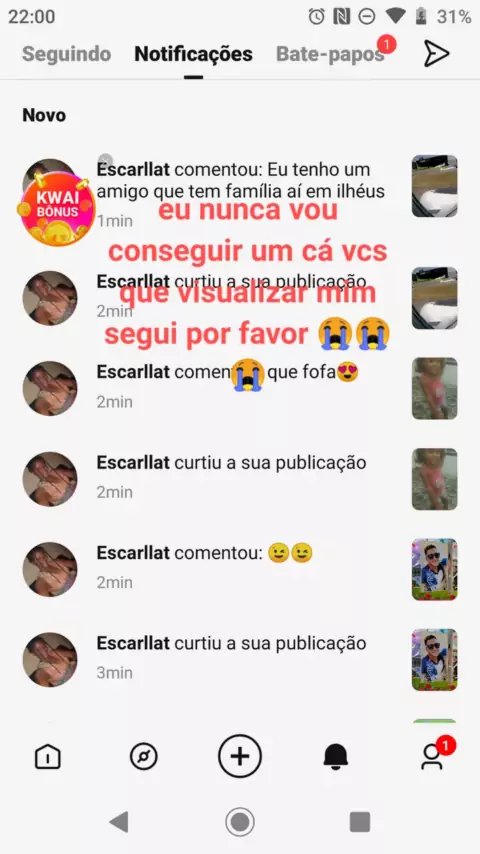Screen dimensions: 480x854
Task: Open the video thumbnail beside "que fofa"
Action: click(x=434, y=388)
